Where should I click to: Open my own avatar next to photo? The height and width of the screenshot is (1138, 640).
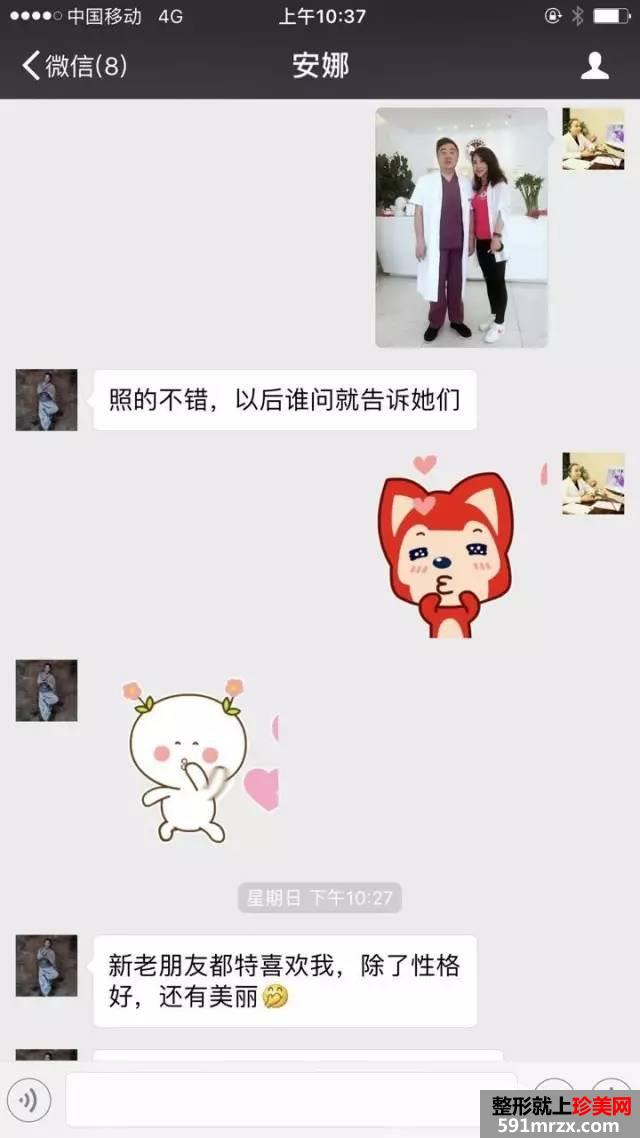click(592, 139)
